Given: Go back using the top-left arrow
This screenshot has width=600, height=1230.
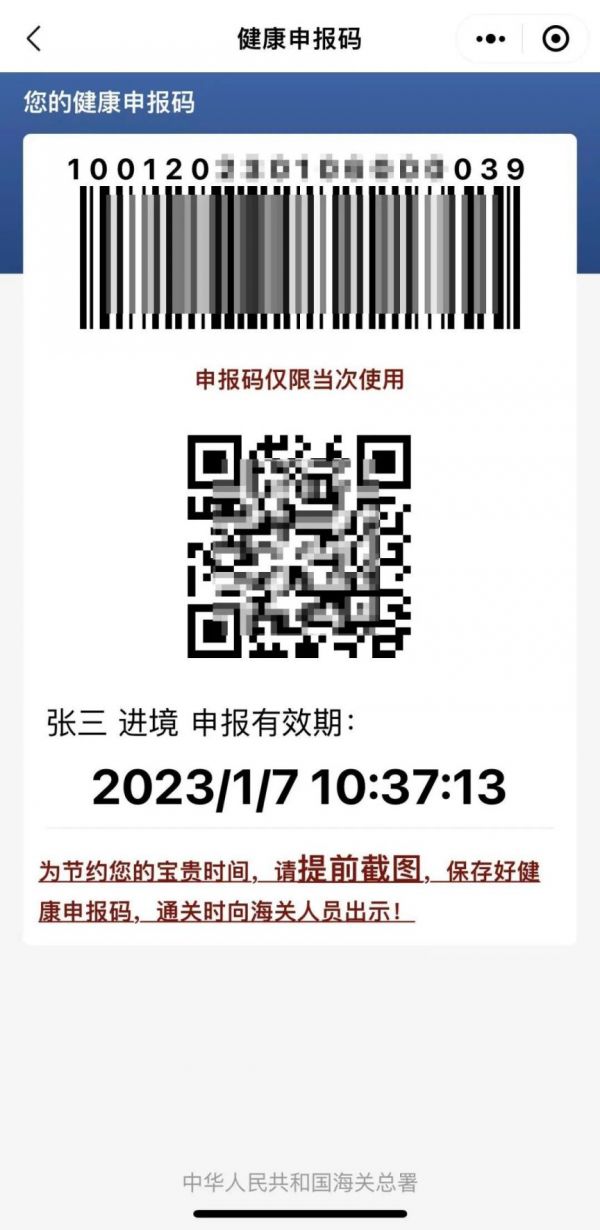Looking at the screenshot, I should pyautogui.click(x=34, y=39).
